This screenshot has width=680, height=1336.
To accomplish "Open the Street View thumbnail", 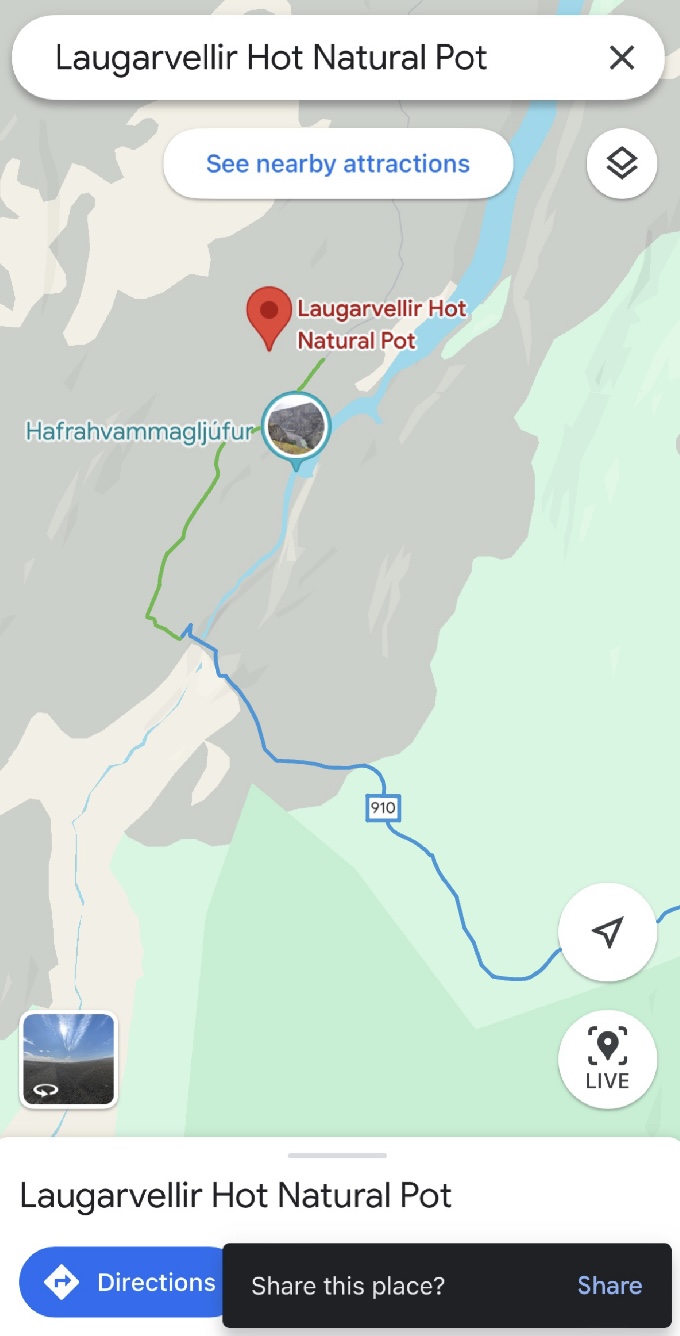I will point(69,1059).
